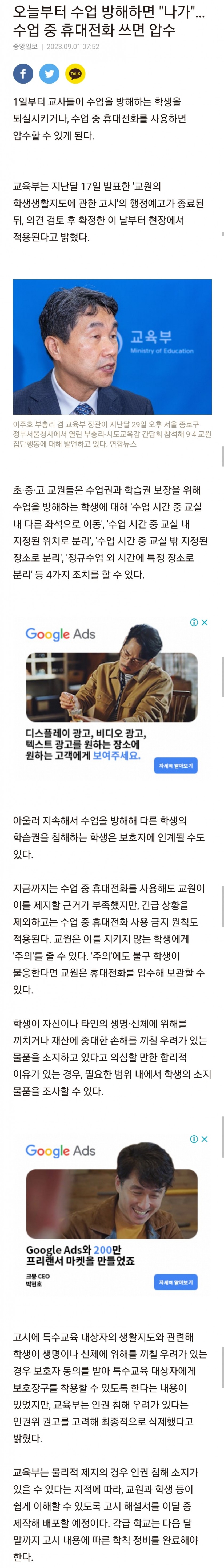Open ad info icon on 디스플레이 광고 banner

[x=194, y=622]
